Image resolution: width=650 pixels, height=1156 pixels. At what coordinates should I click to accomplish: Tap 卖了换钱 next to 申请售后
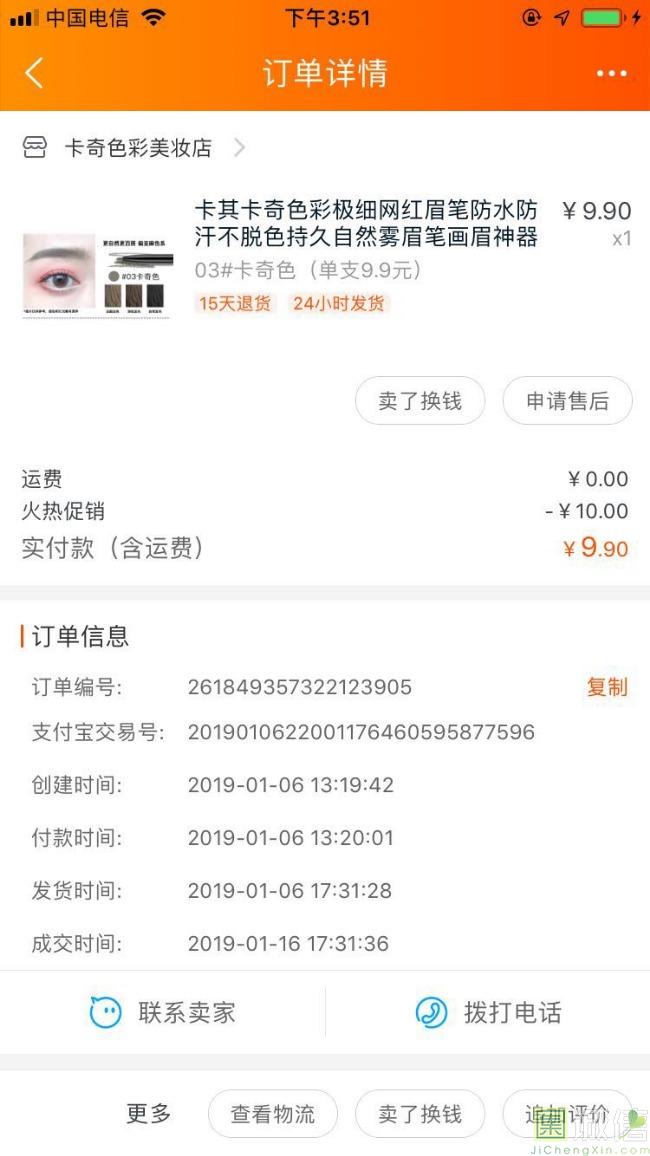click(x=420, y=401)
